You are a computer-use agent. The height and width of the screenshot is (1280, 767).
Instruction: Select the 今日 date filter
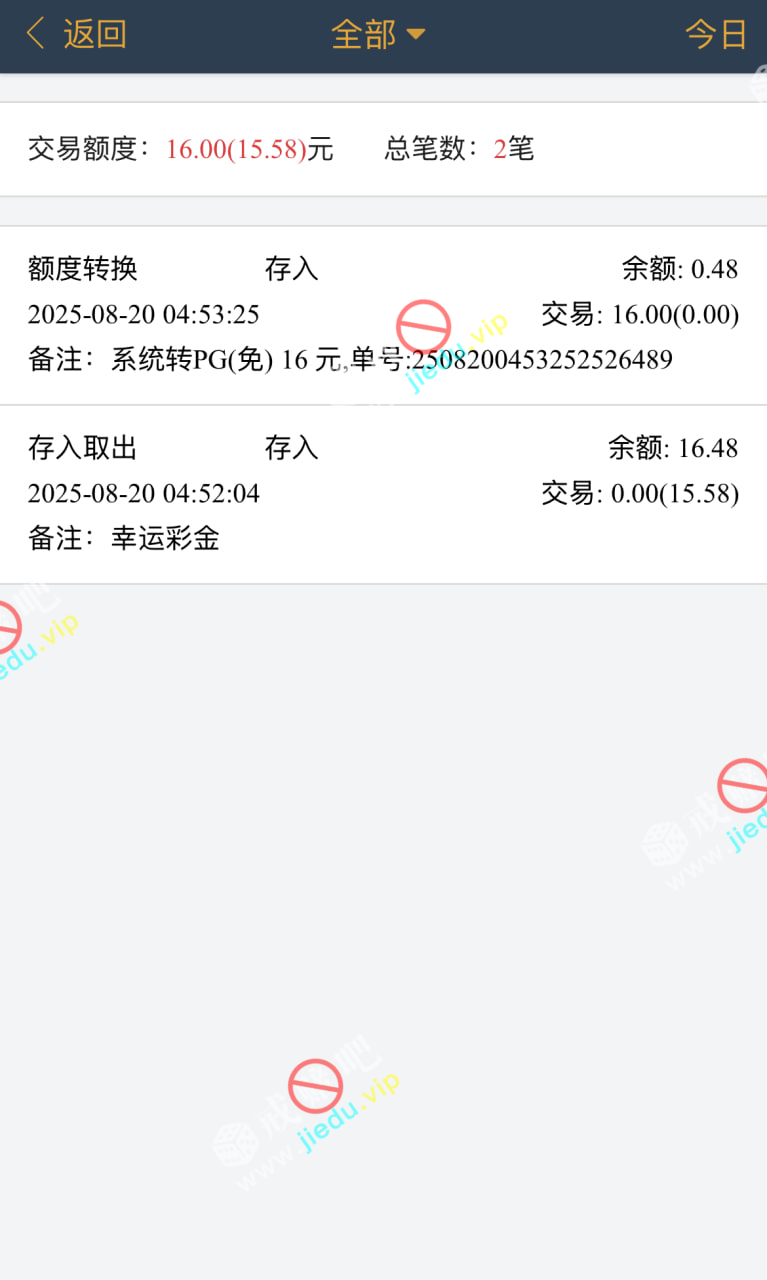click(x=716, y=35)
